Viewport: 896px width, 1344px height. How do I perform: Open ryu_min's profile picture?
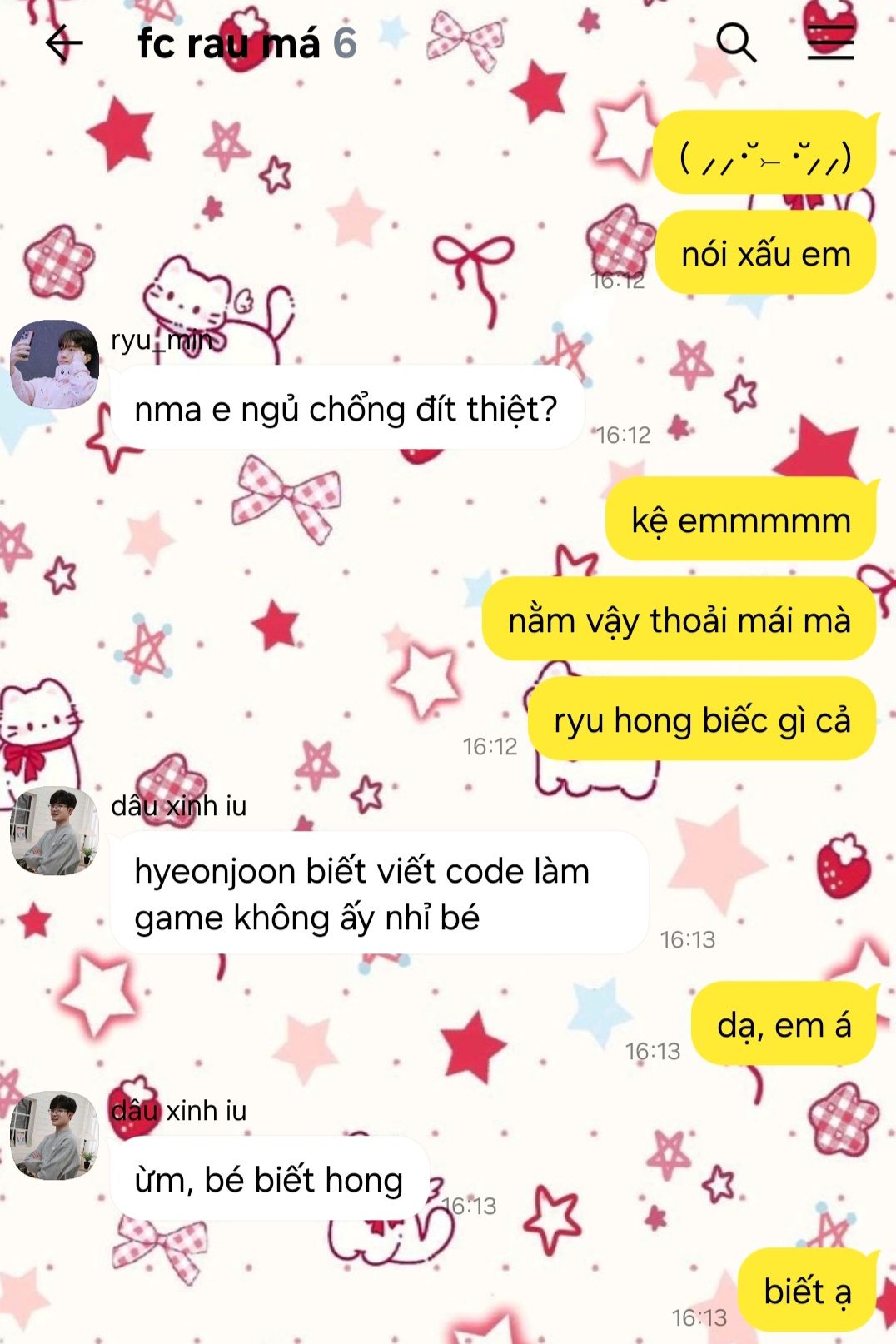pos(54,364)
